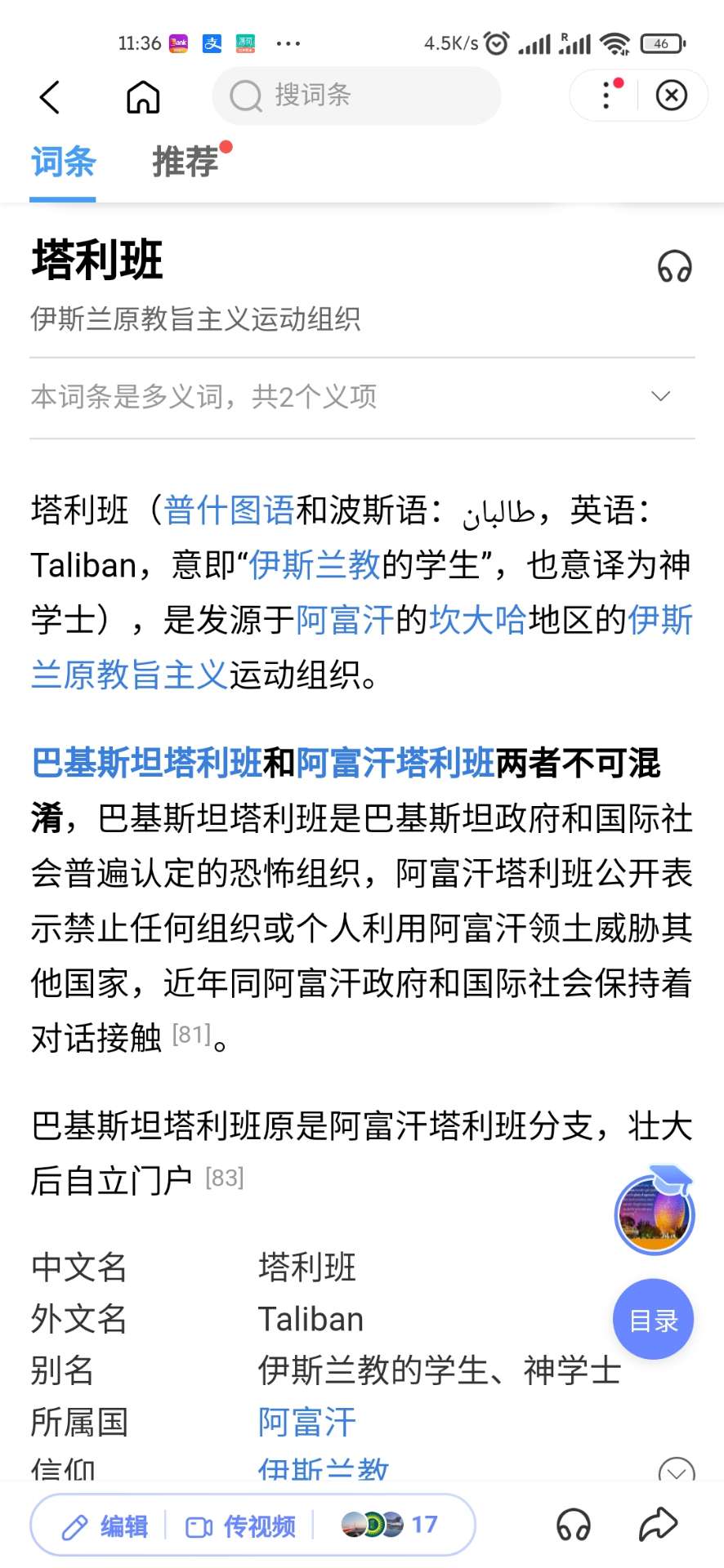The width and height of the screenshot is (724, 1568).
Task: Open the three-dot more menu
Action: (x=606, y=96)
